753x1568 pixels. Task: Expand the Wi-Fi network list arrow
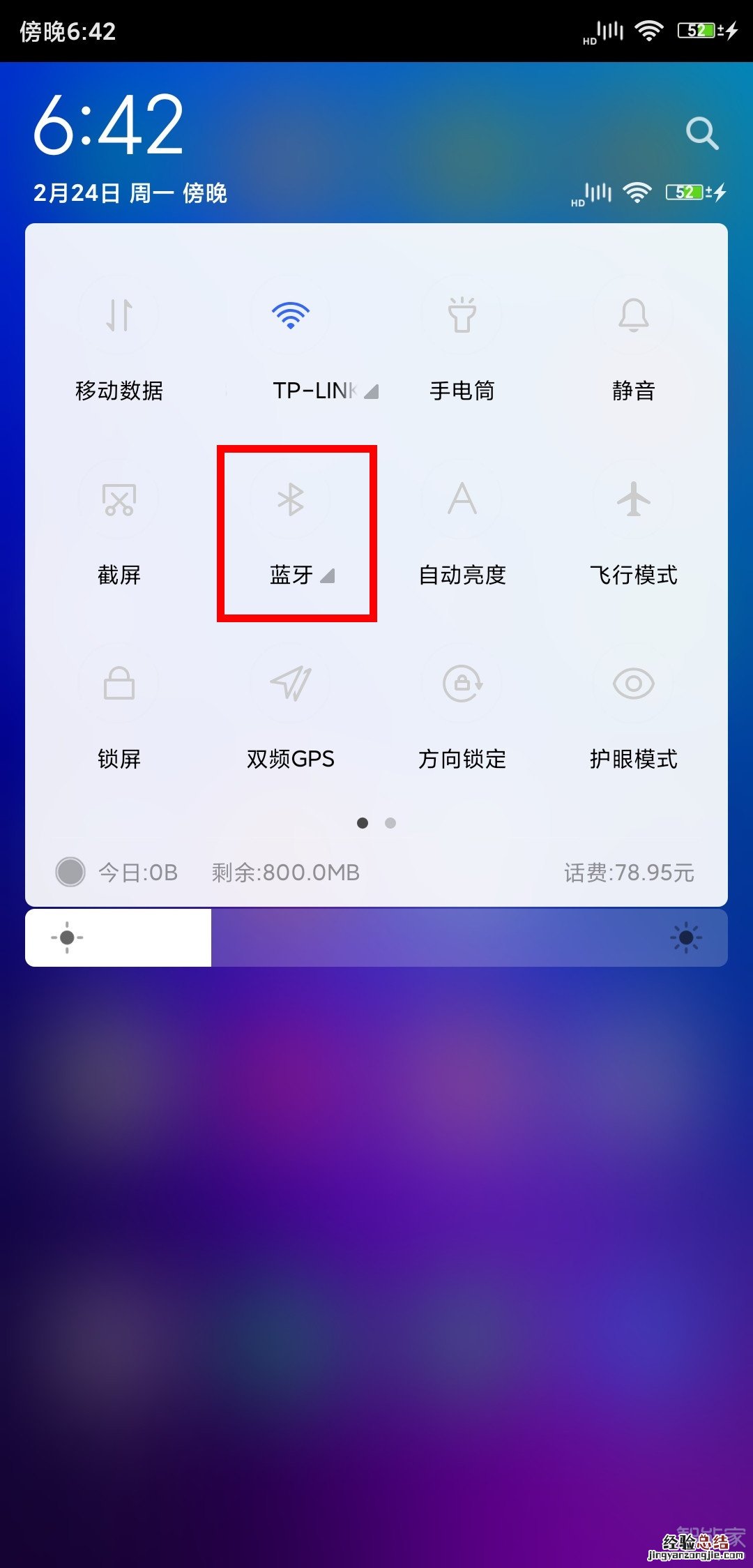372,391
